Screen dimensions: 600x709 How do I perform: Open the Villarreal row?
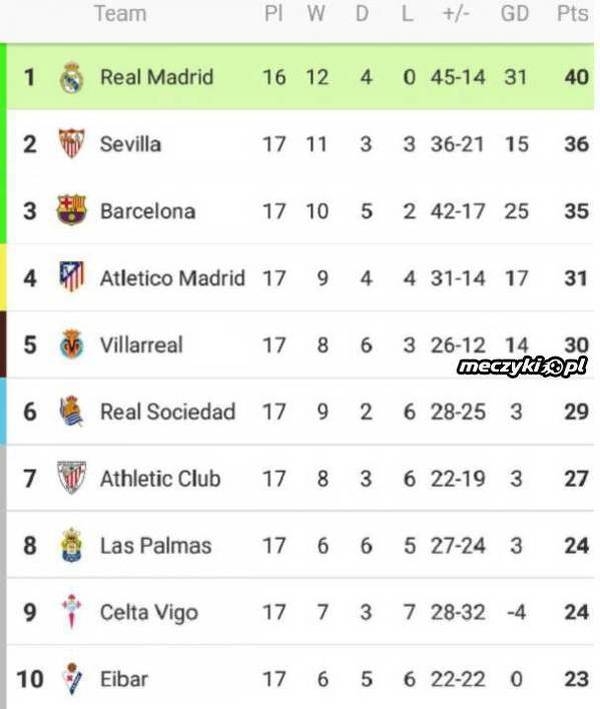pos(300,345)
